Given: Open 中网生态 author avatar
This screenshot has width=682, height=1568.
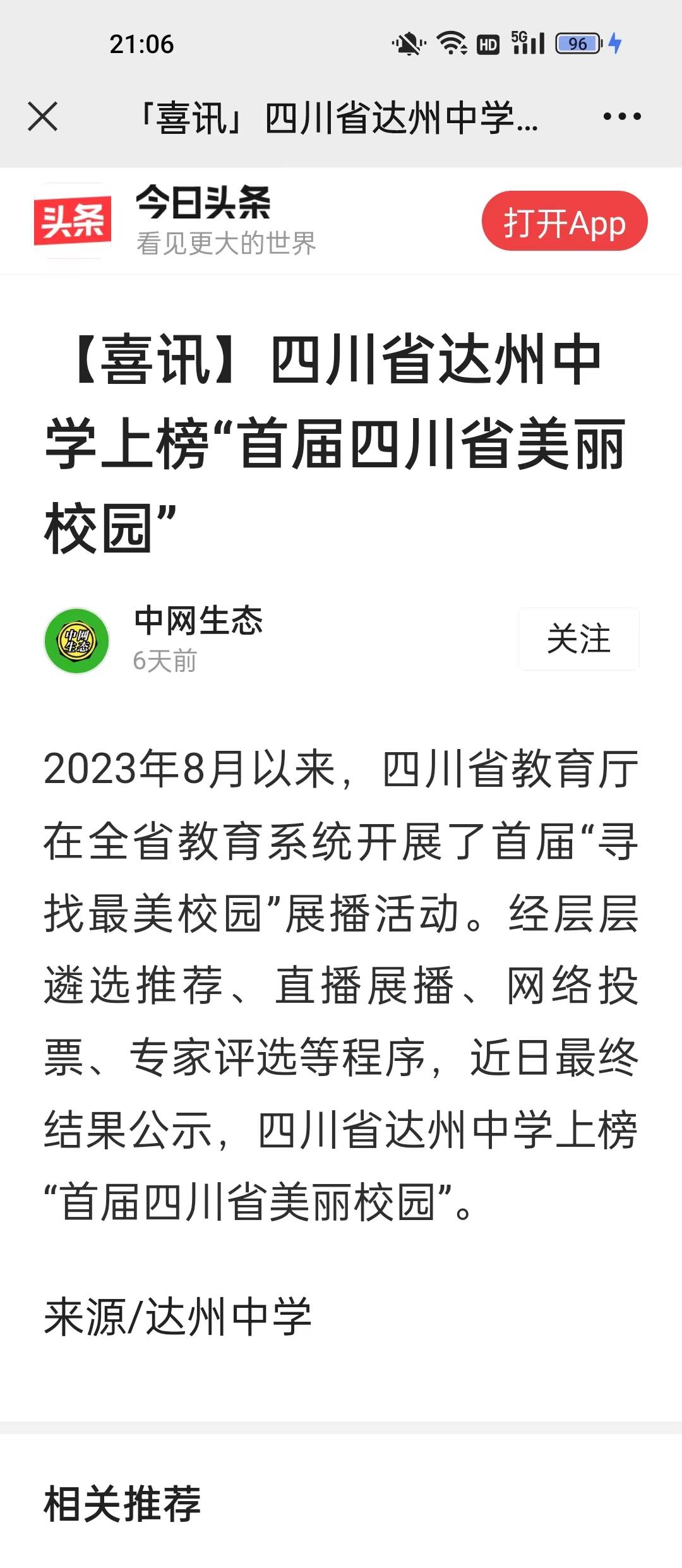Looking at the screenshot, I should (x=76, y=641).
